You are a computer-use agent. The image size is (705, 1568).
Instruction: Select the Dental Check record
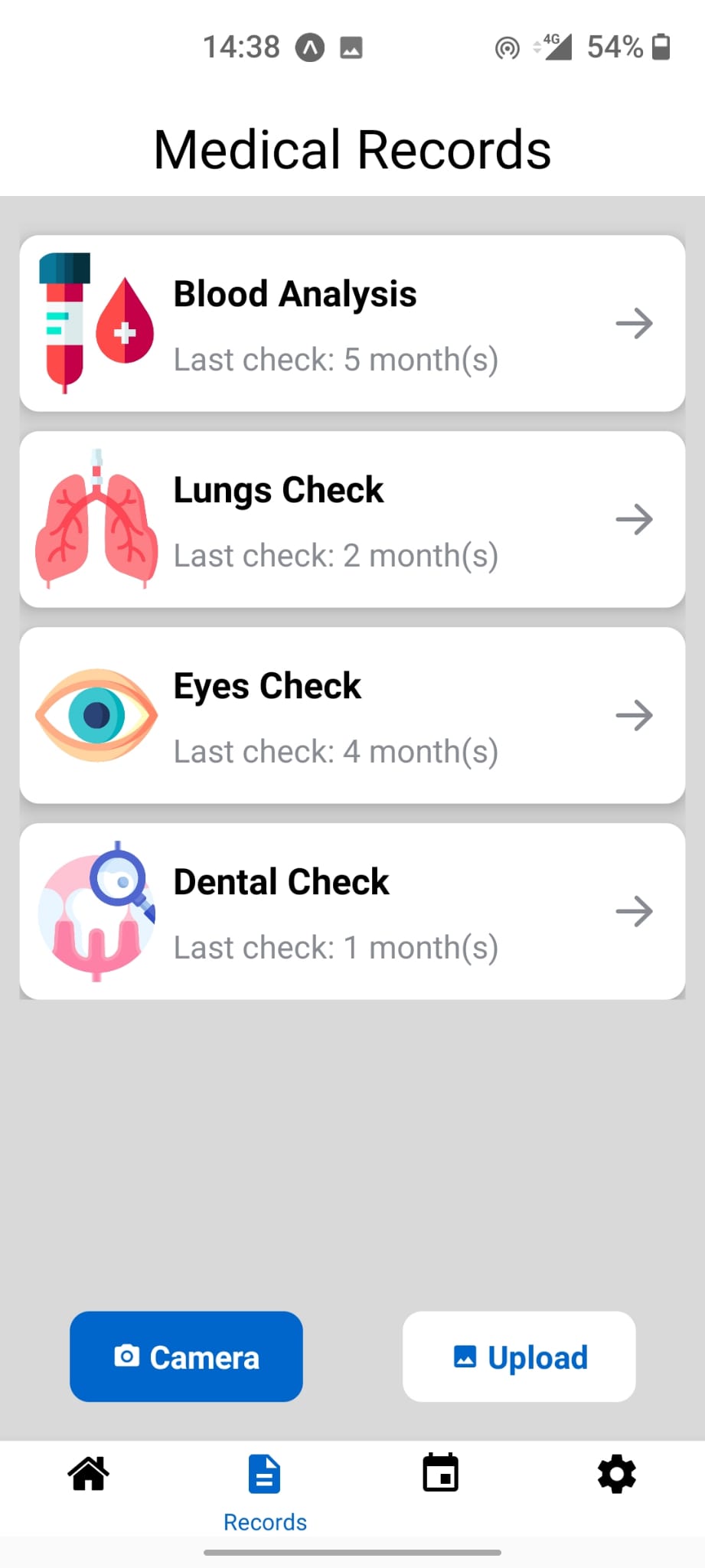pos(352,911)
